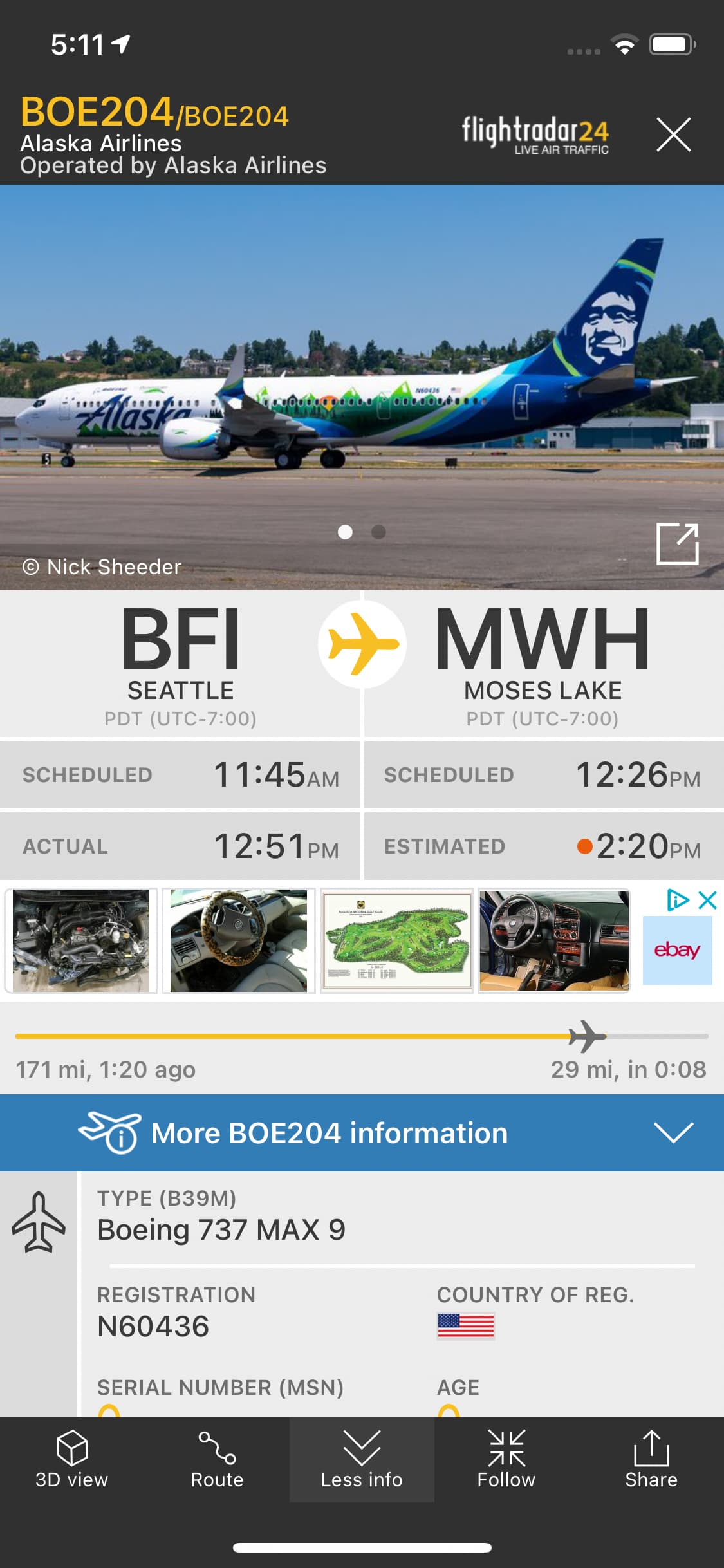Open the AdChoices info icon
This screenshot has height=1568, width=724.
pos(678,900)
